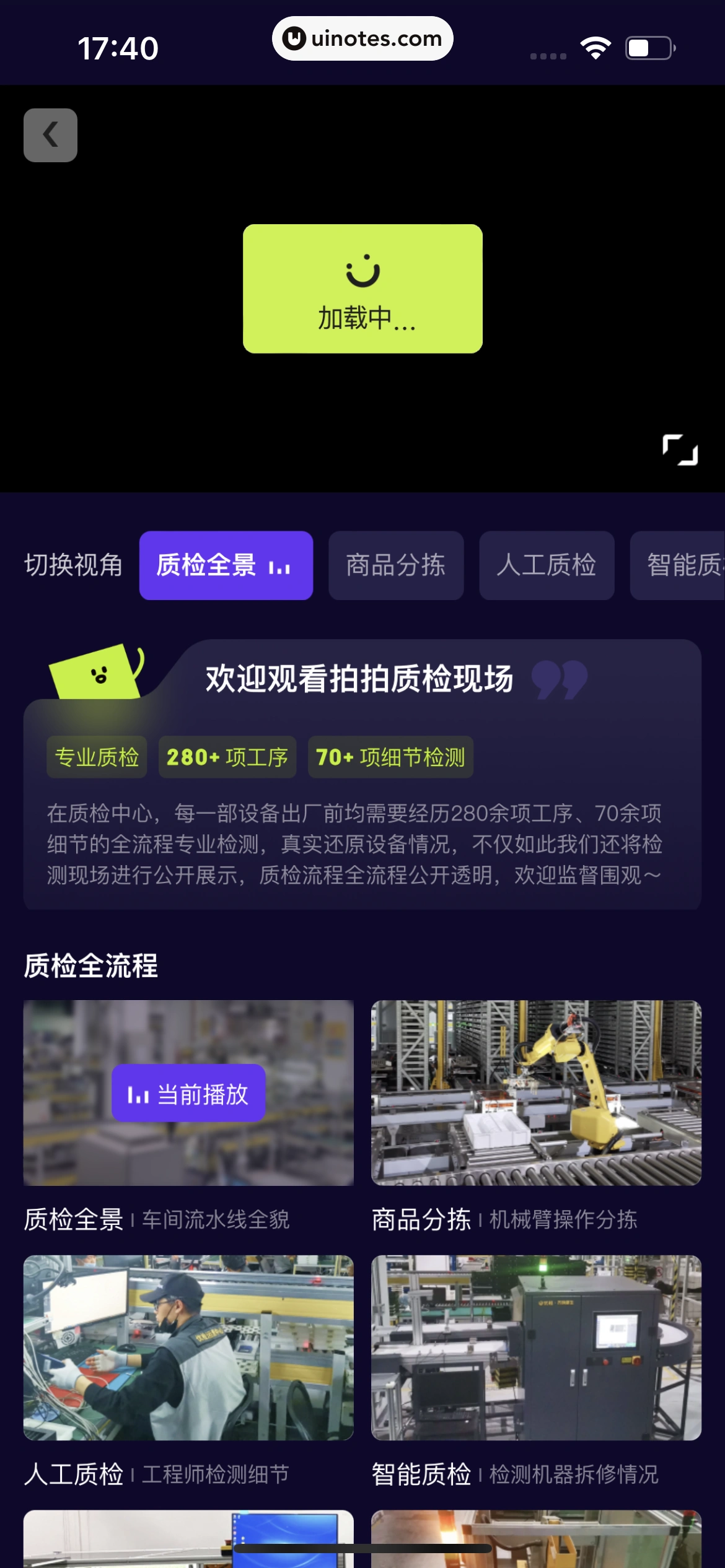Switch to the 人工质检 camera view

tap(547, 565)
